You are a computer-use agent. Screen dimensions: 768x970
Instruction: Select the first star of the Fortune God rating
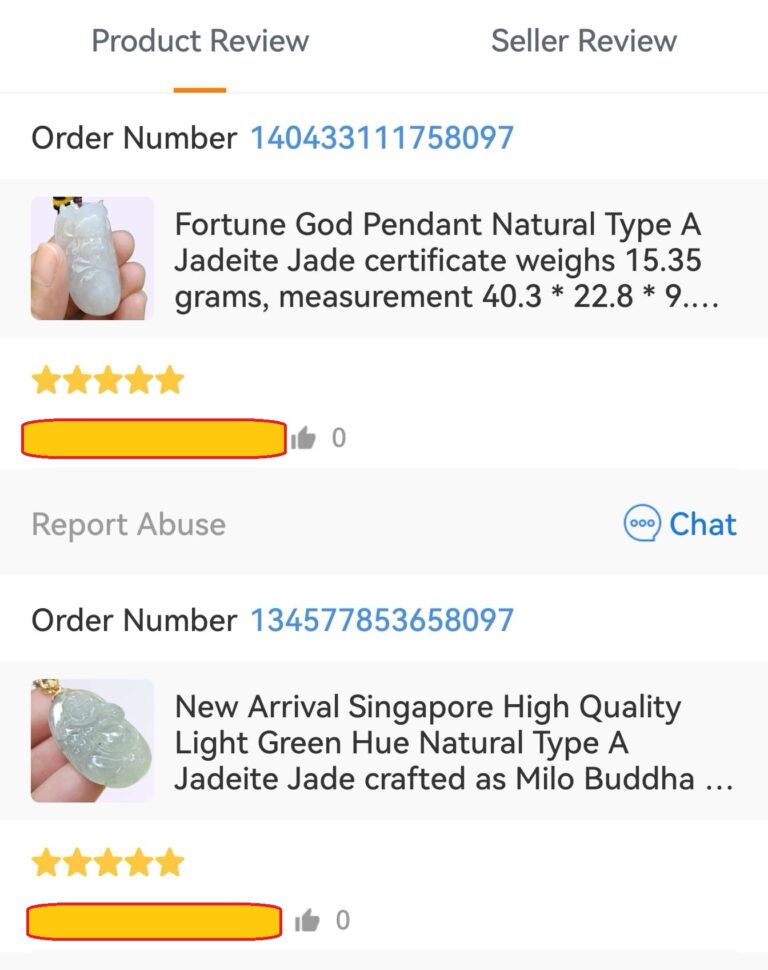click(45, 379)
